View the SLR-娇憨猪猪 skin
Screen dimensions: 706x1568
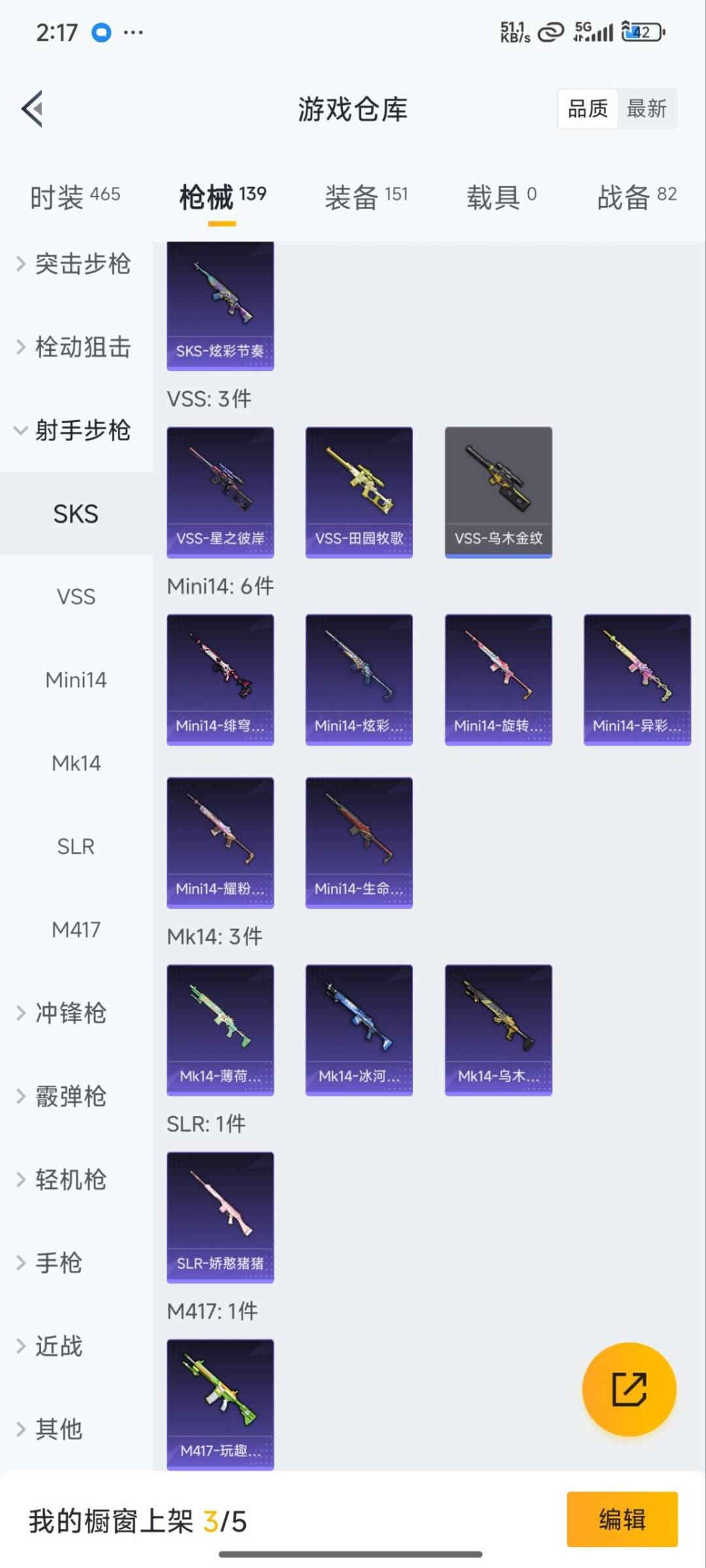[220, 1217]
